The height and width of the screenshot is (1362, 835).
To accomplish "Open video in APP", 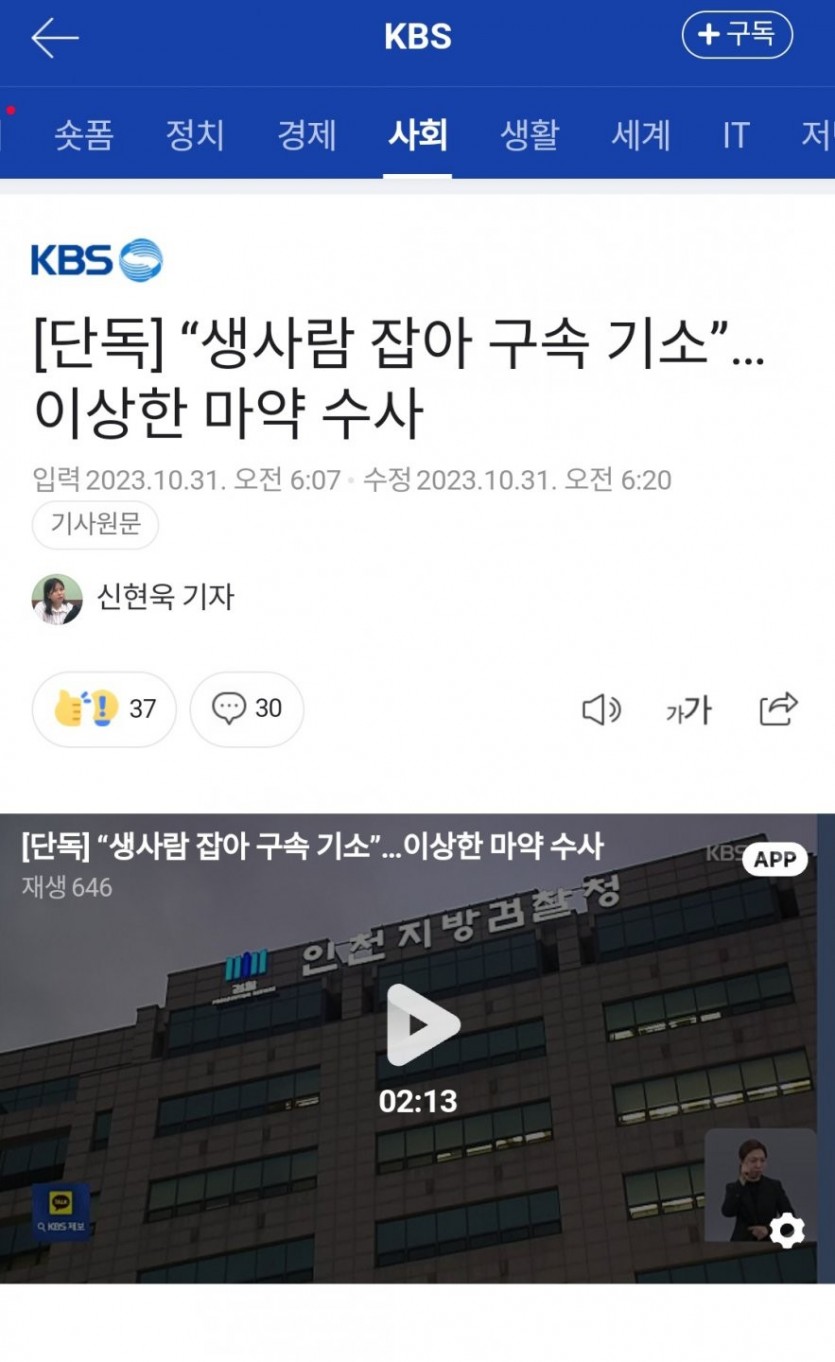I will (x=775, y=860).
